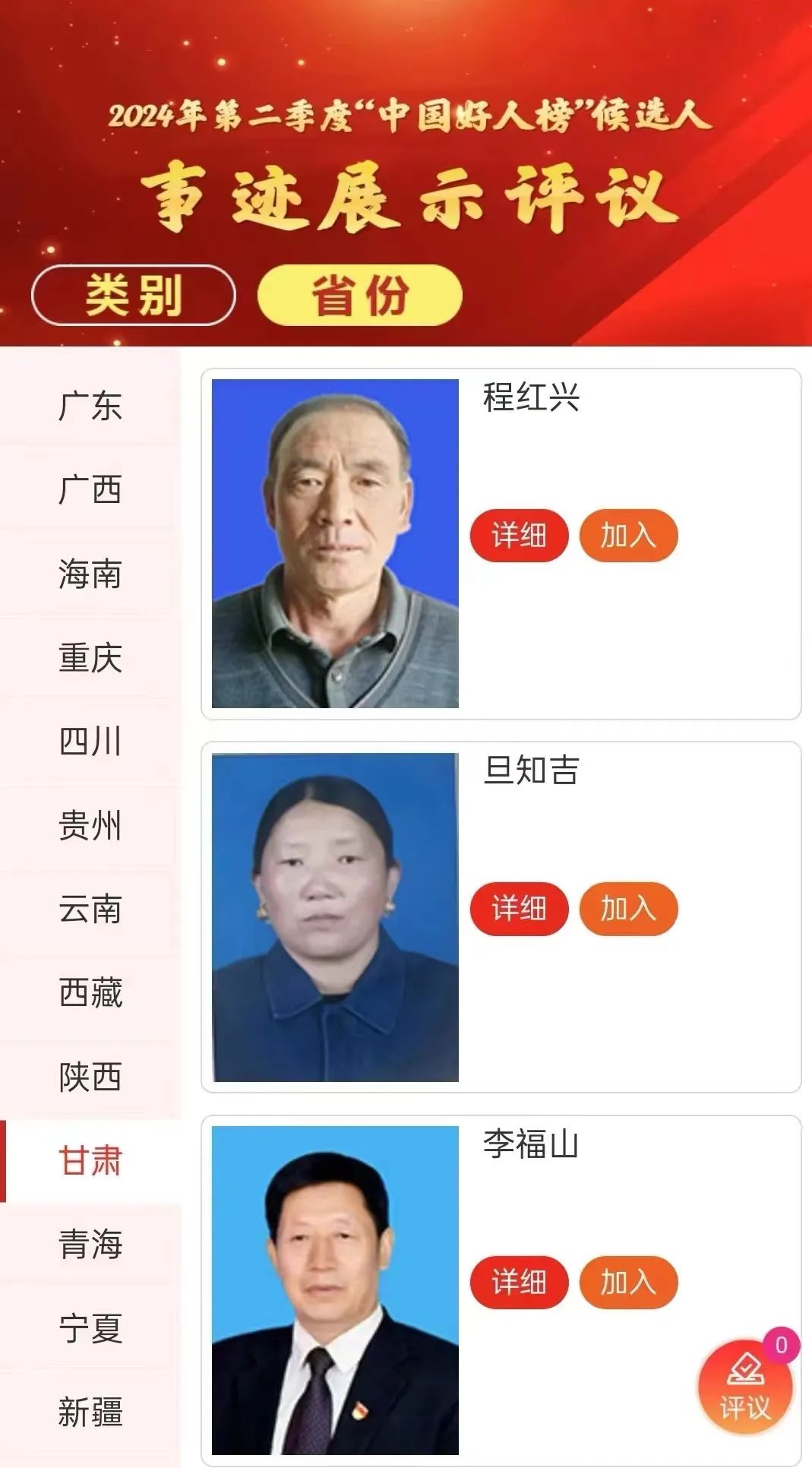Choose 广东 in the province list

(90, 406)
